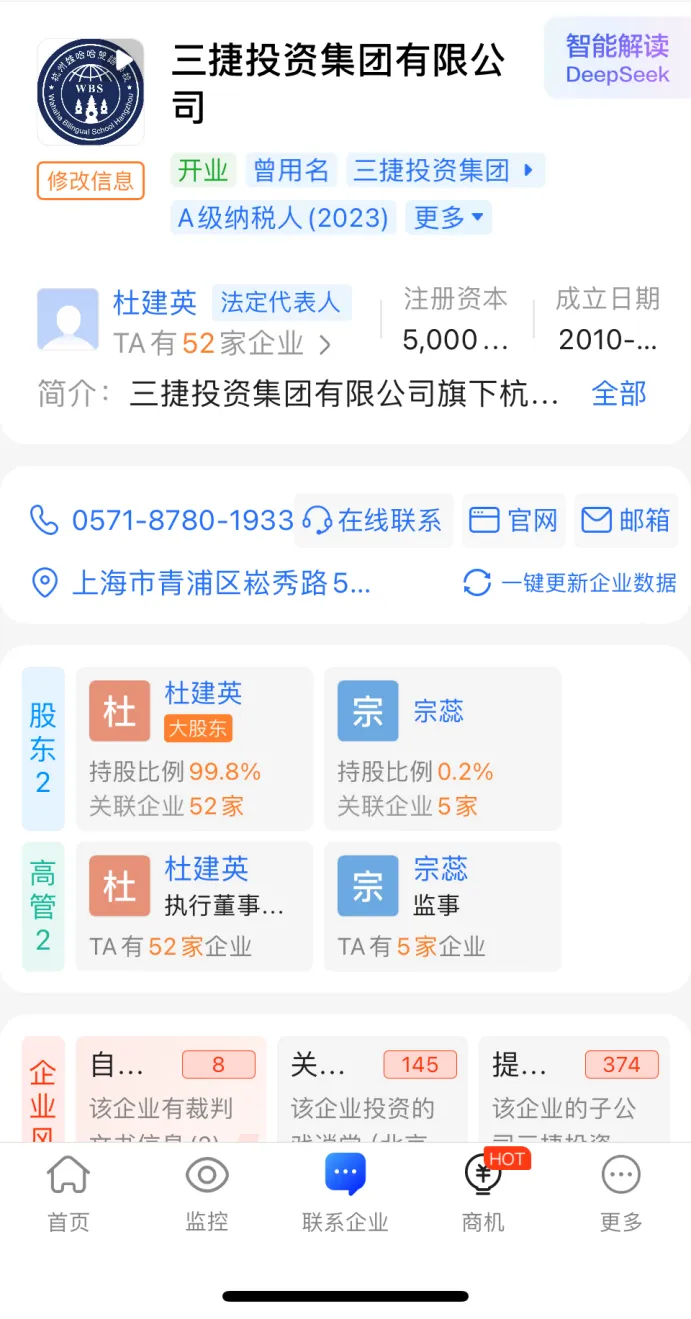Show former names via 曾用名 tag

(x=291, y=170)
